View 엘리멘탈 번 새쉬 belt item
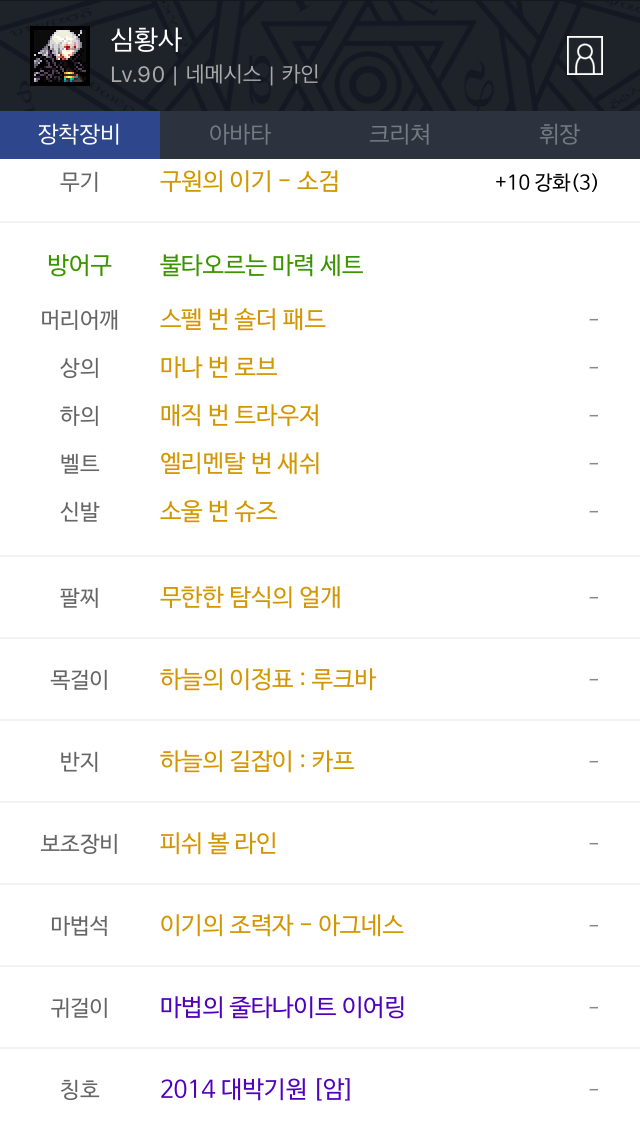Viewport: 640px width, 1136px height. click(x=240, y=463)
